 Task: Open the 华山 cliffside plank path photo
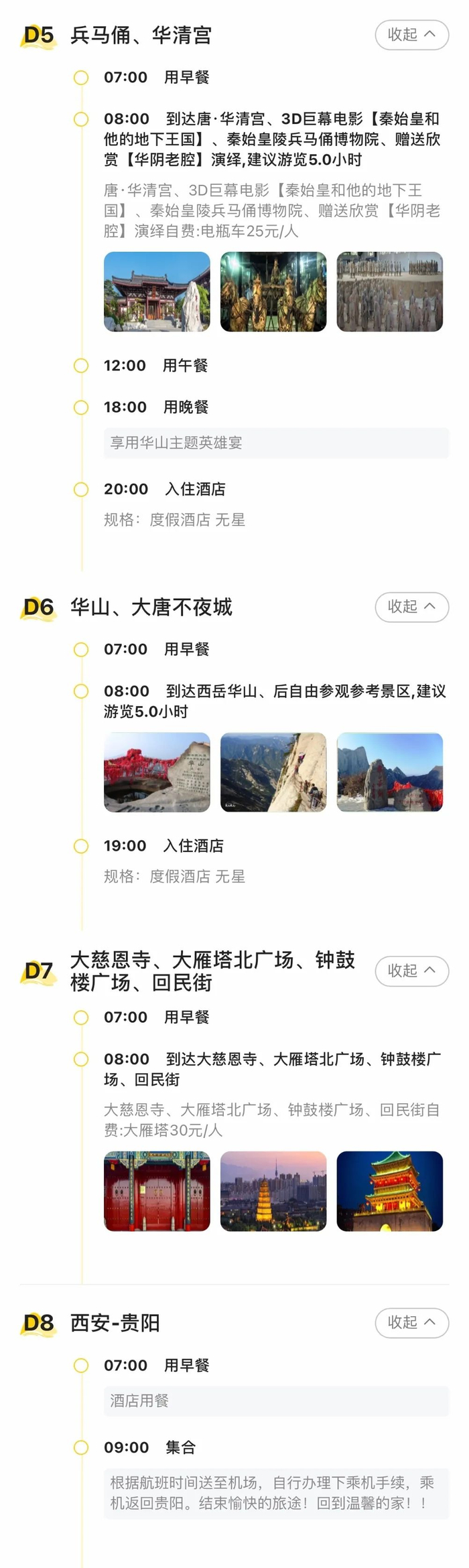click(273, 772)
